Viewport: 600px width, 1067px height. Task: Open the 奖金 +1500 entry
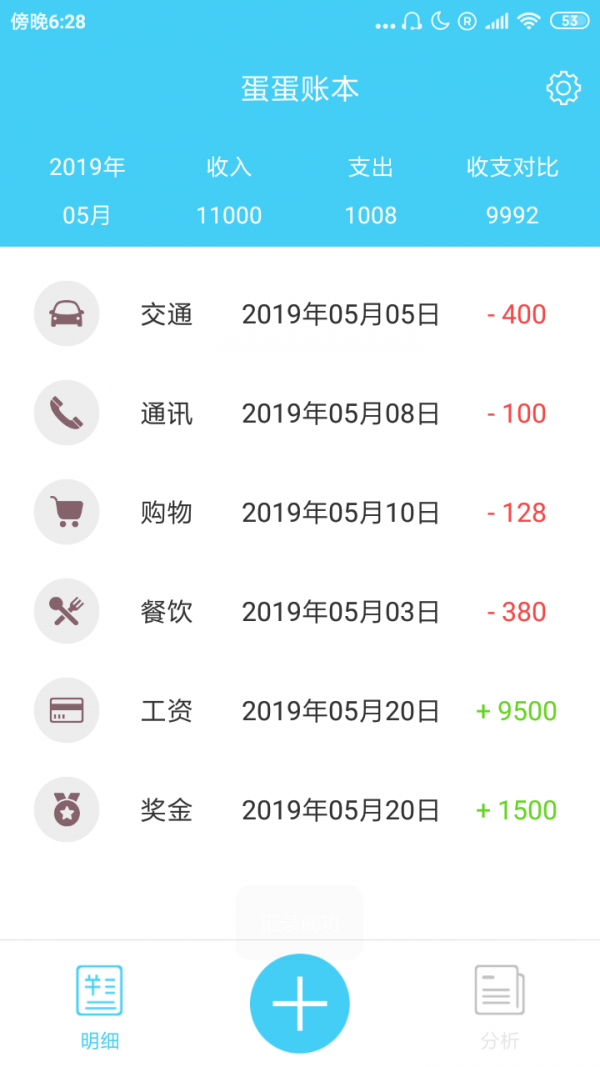click(300, 810)
